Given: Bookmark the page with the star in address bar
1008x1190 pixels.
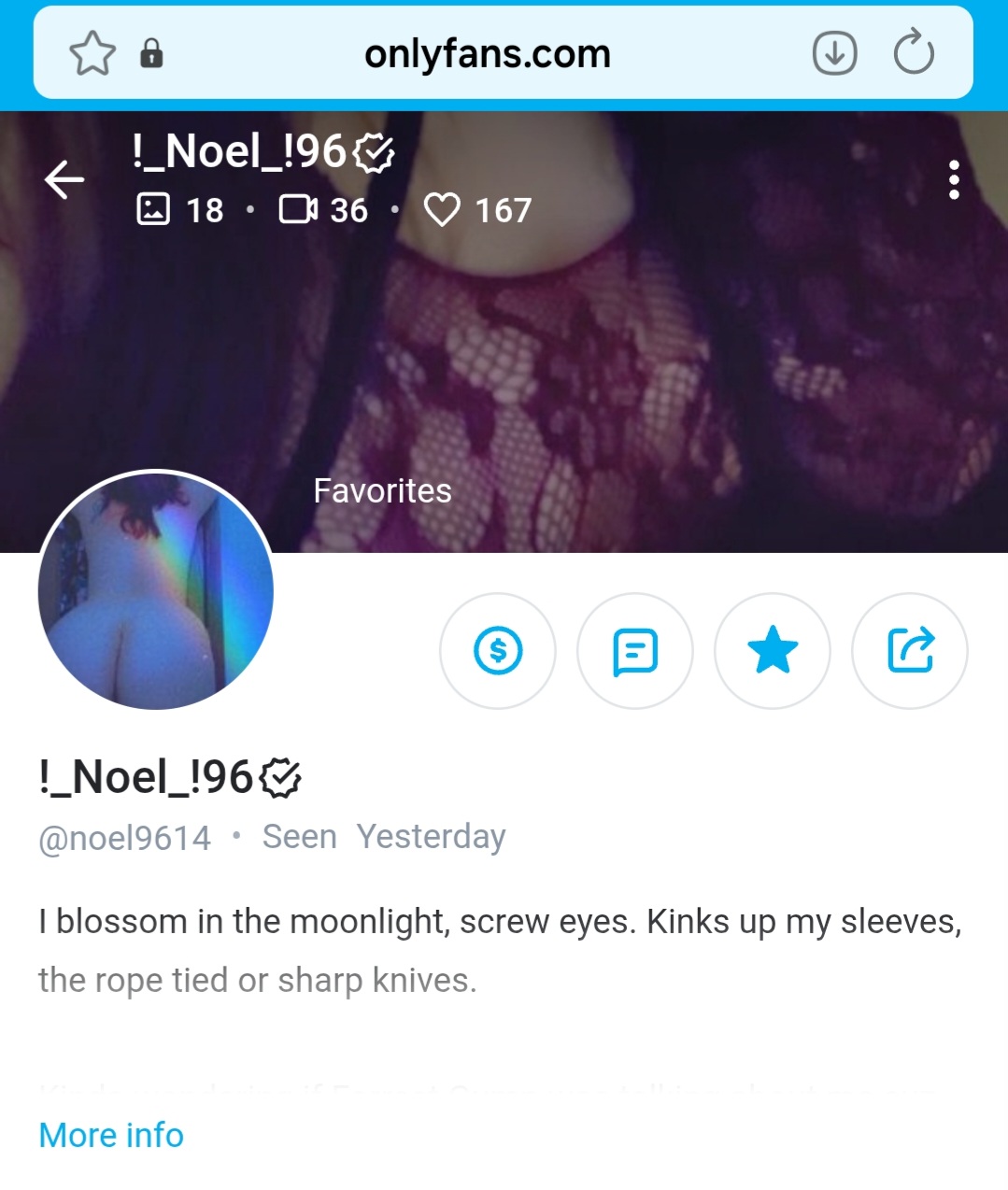Looking at the screenshot, I should 92,53.
